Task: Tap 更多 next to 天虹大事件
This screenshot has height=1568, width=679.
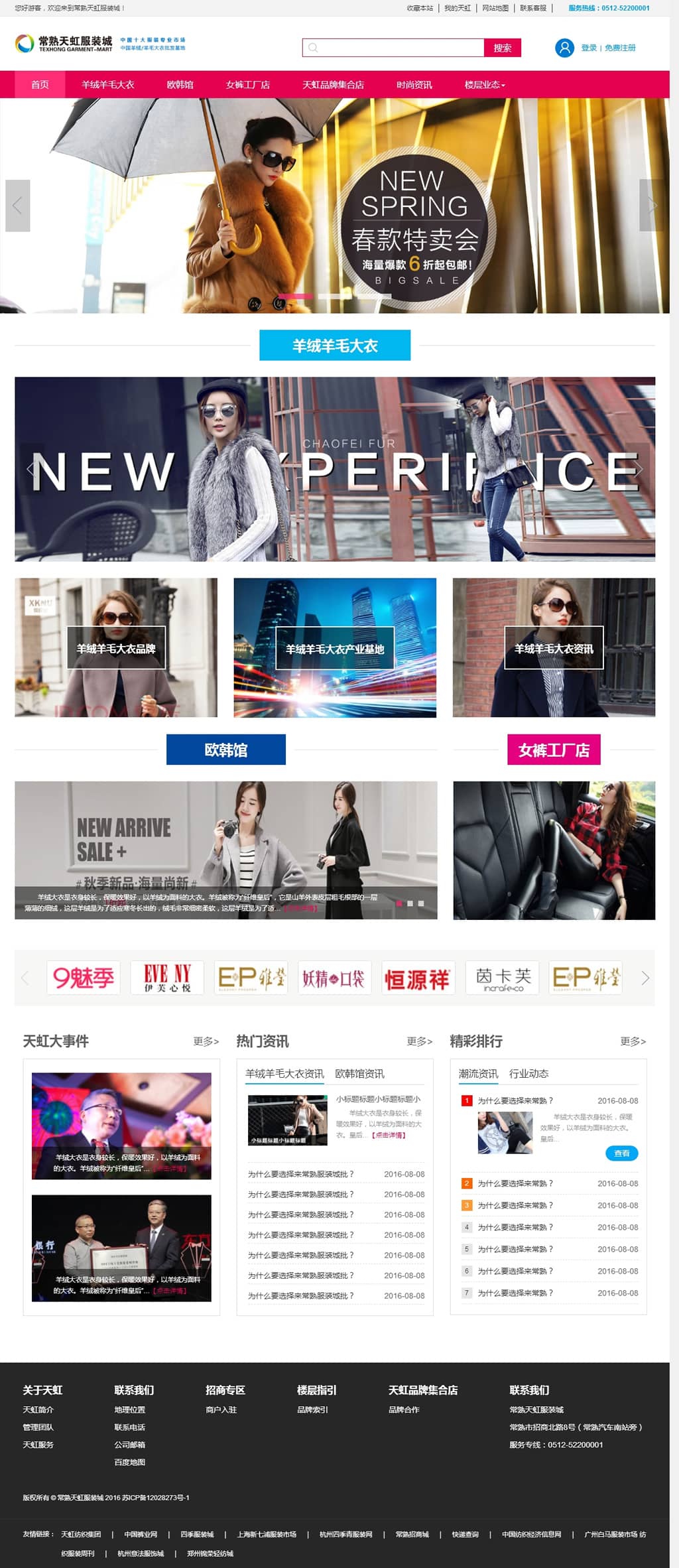Action: coord(206,1041)
